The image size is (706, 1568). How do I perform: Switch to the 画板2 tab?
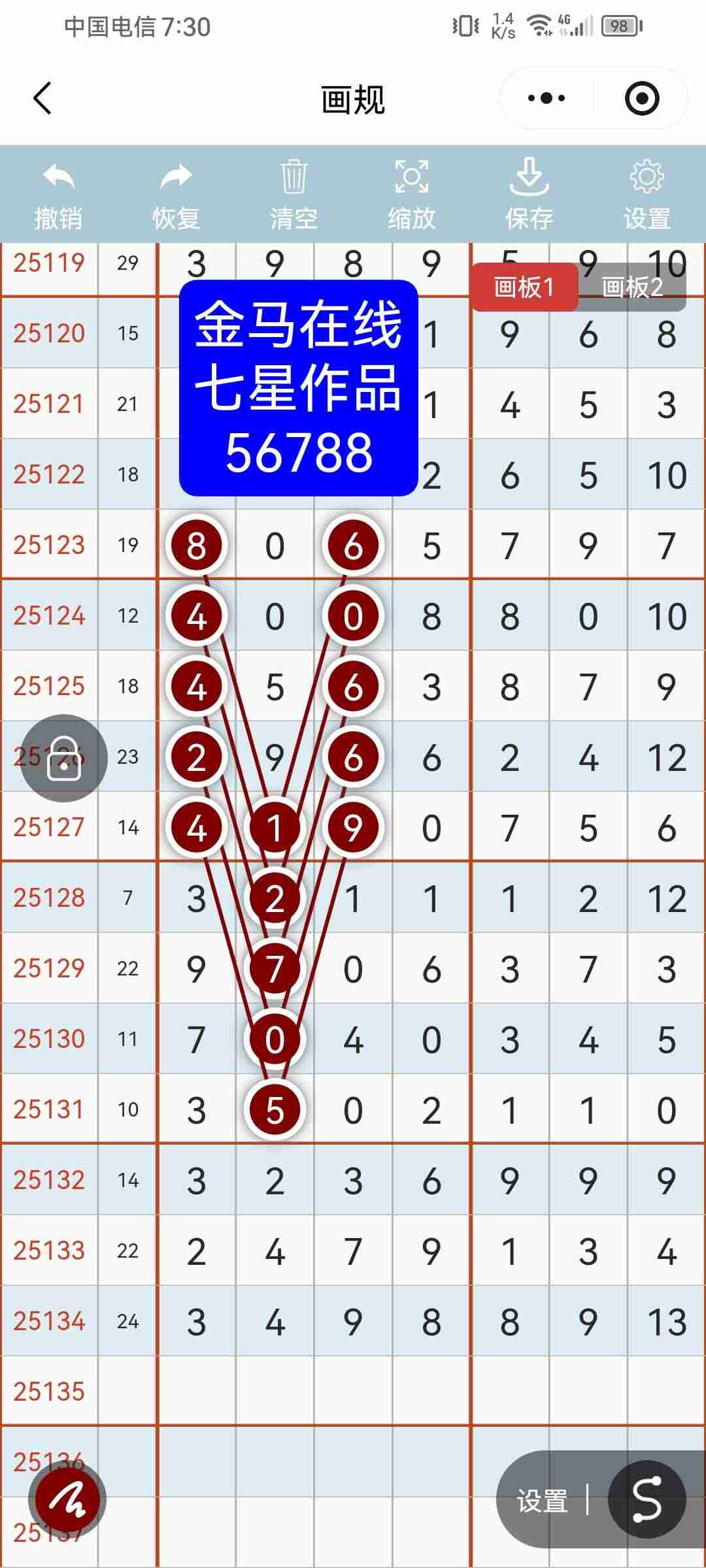[x=632, y=287]
